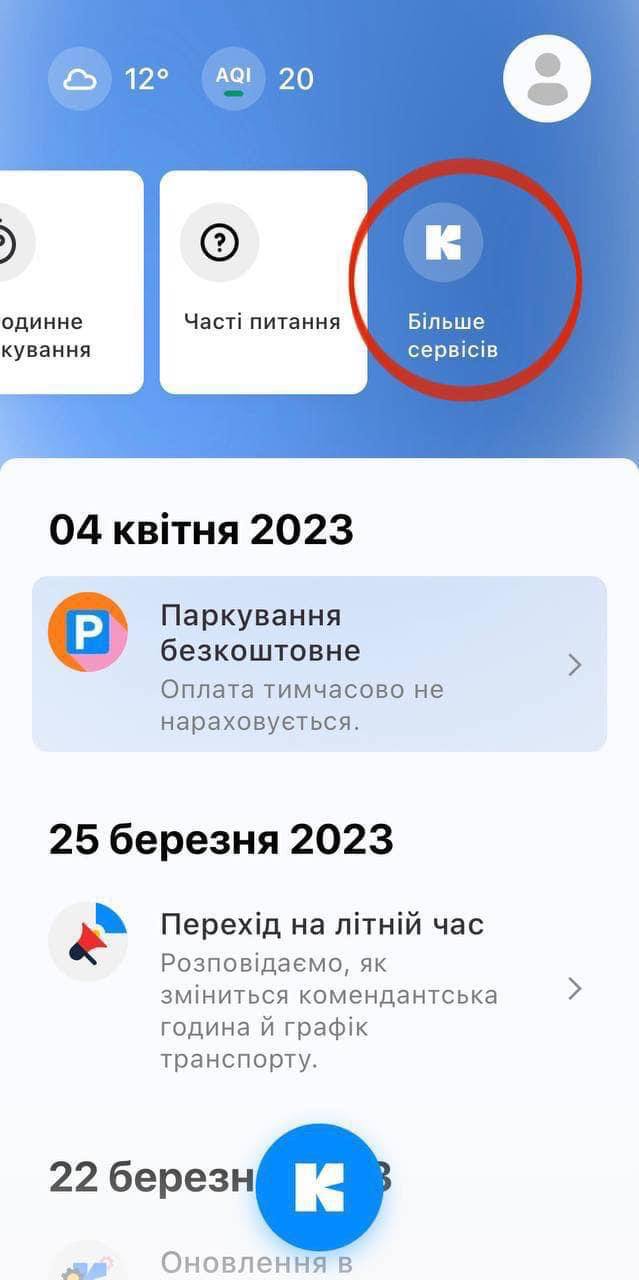
Task: Open the weather widget showing 12°
Action: (x=110, y=78)
